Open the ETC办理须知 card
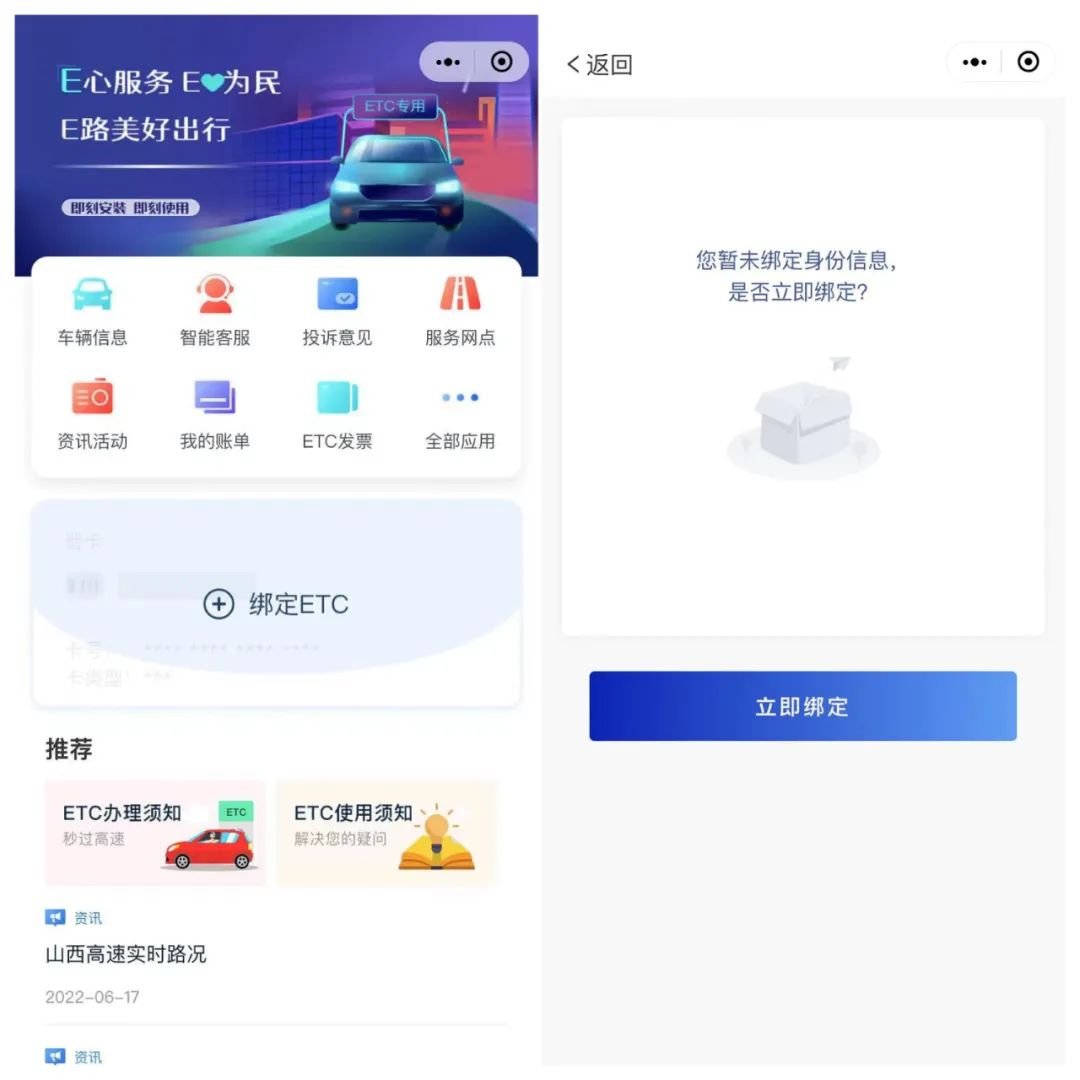 155,833
